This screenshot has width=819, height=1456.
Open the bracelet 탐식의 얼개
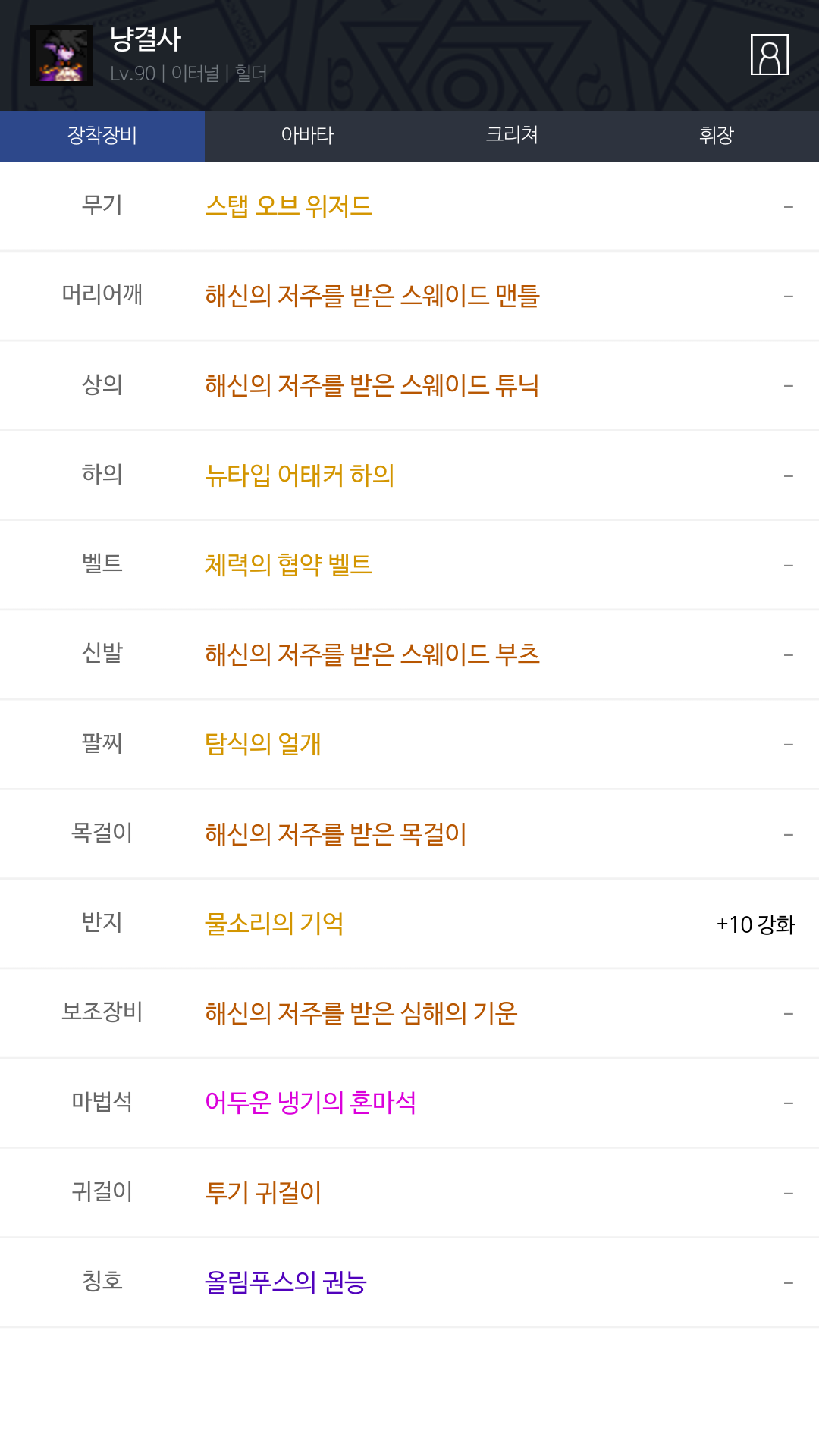tap(263, 743)
